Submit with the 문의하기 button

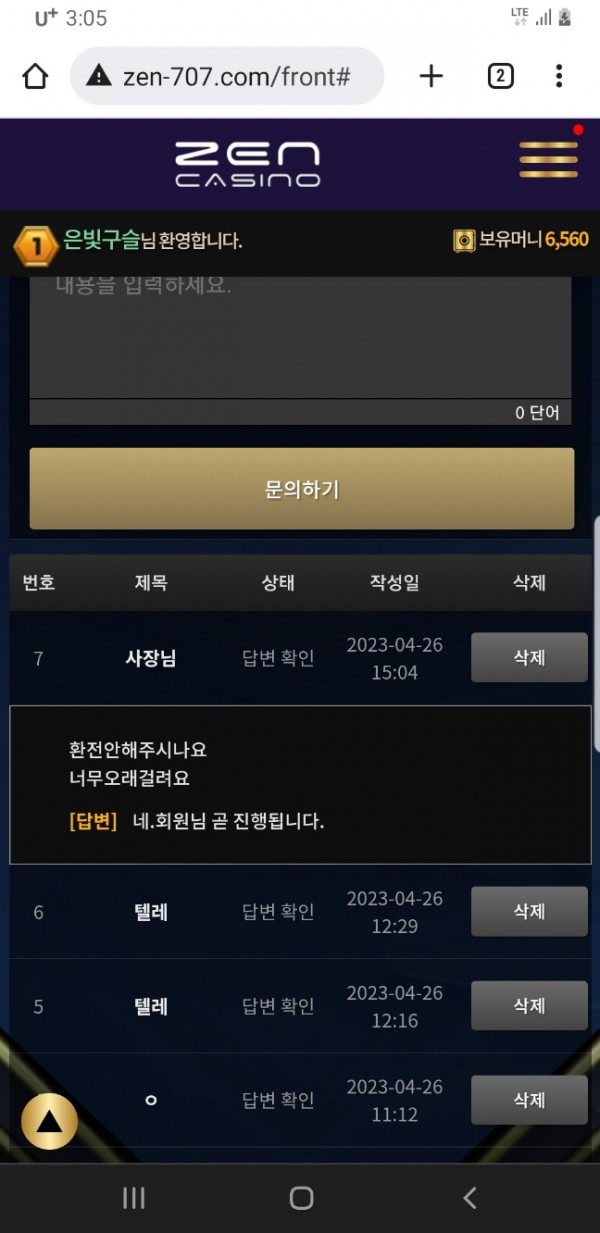coord(302,489)
